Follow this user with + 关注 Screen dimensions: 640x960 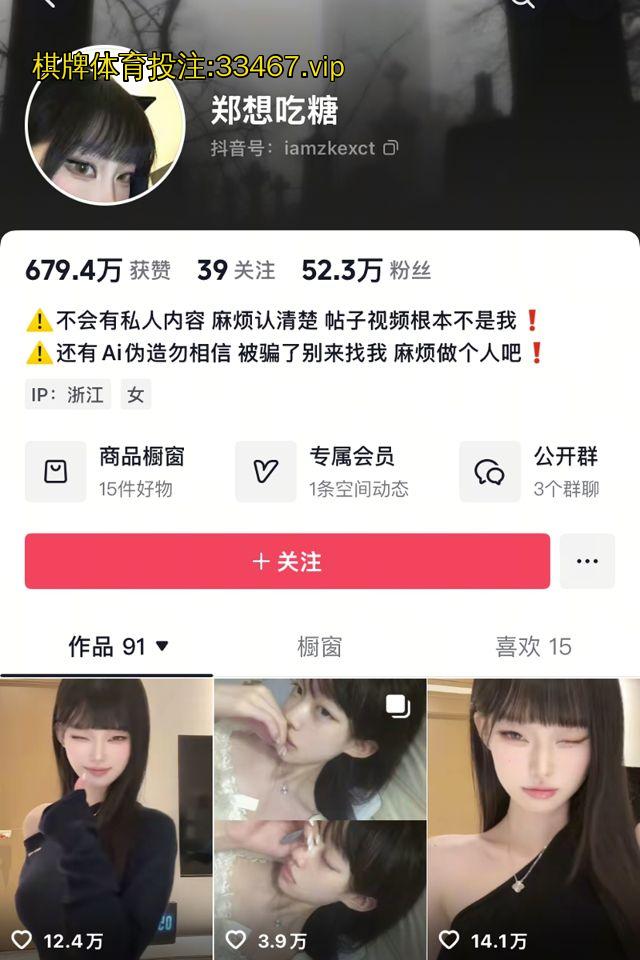(x=287, y=561)
